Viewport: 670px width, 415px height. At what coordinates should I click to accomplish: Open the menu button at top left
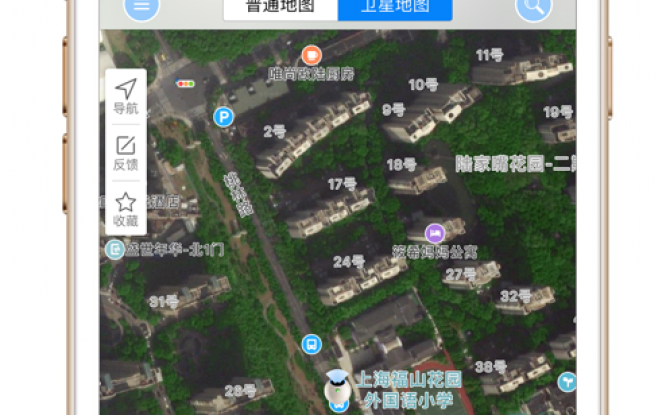click(x=141, y=7)
